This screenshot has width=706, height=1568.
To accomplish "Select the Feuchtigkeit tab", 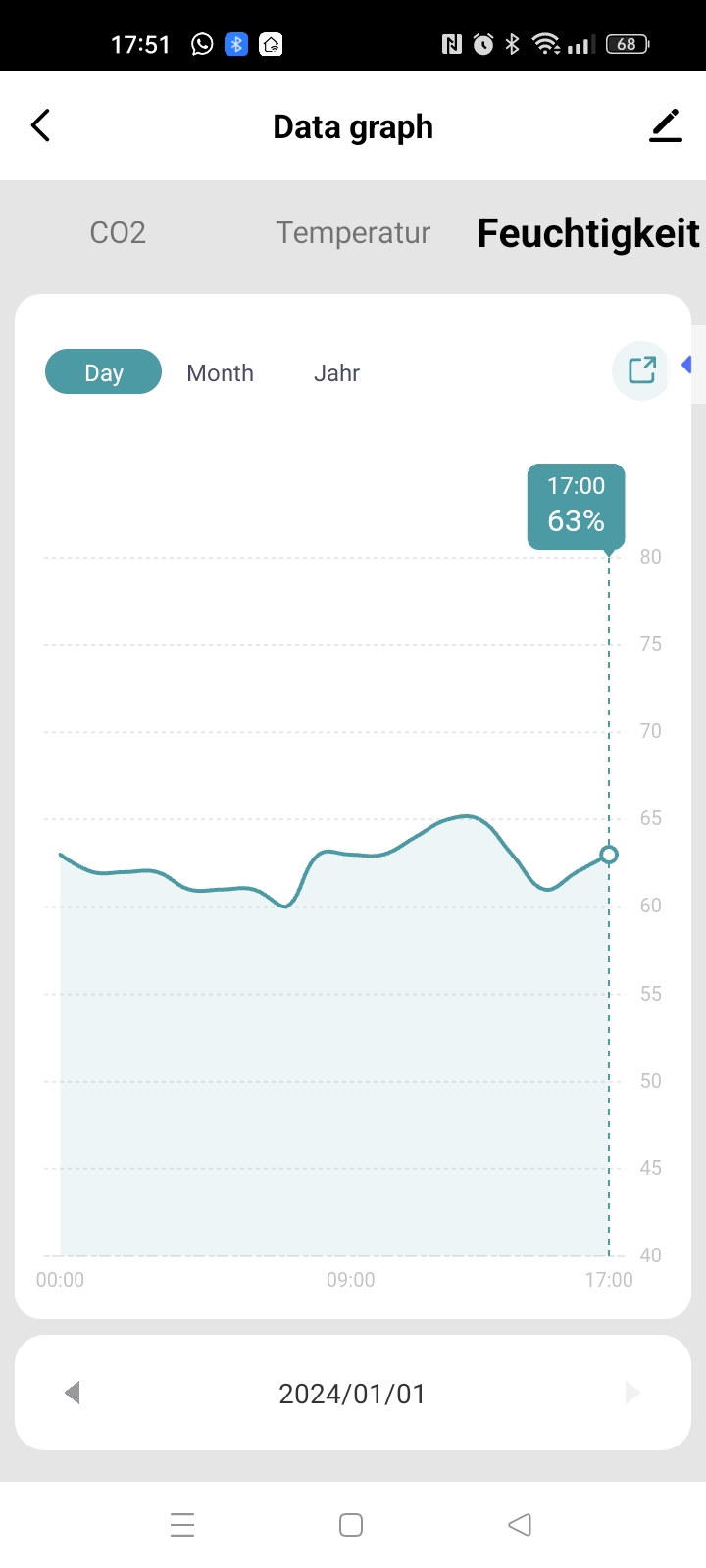I will click(588, 234).
